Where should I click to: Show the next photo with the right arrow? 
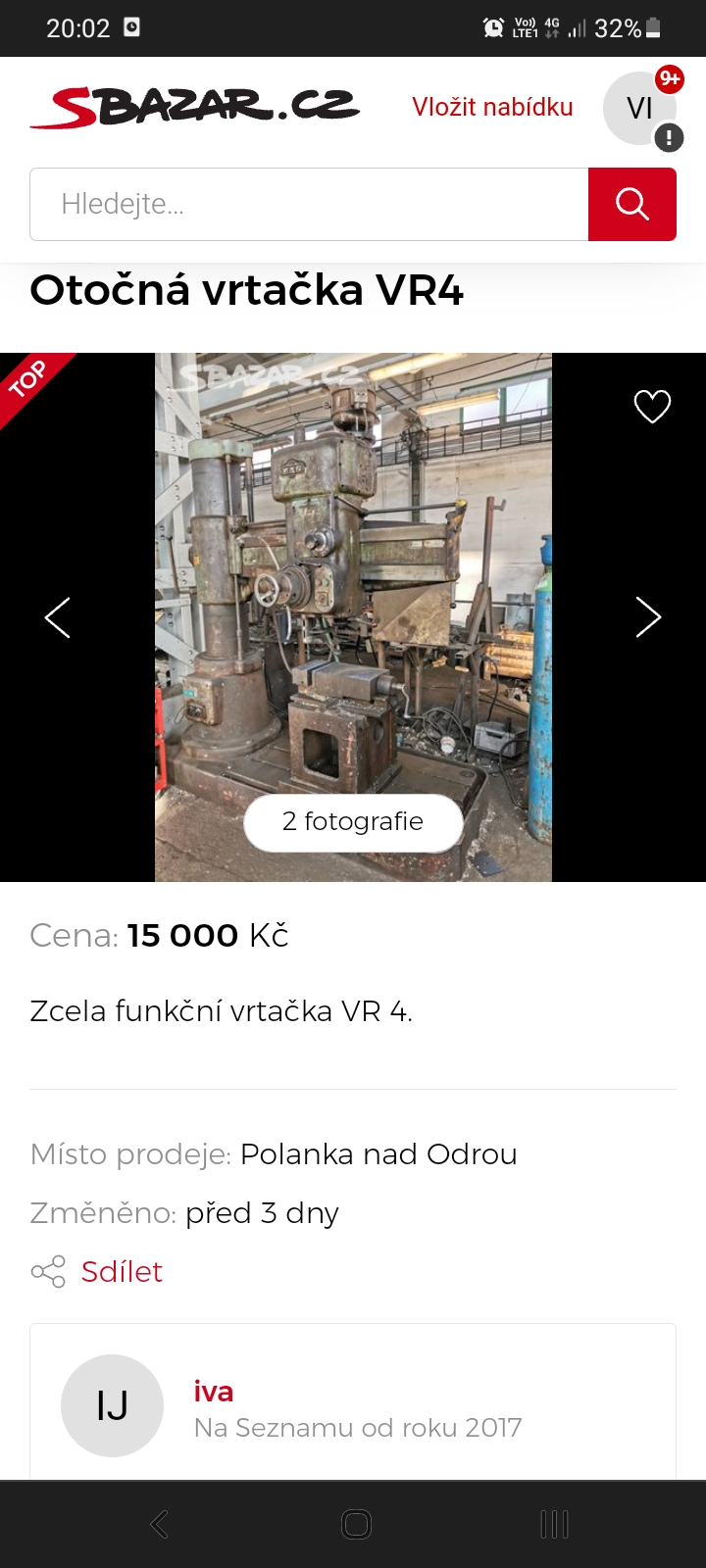pos(648,617)
